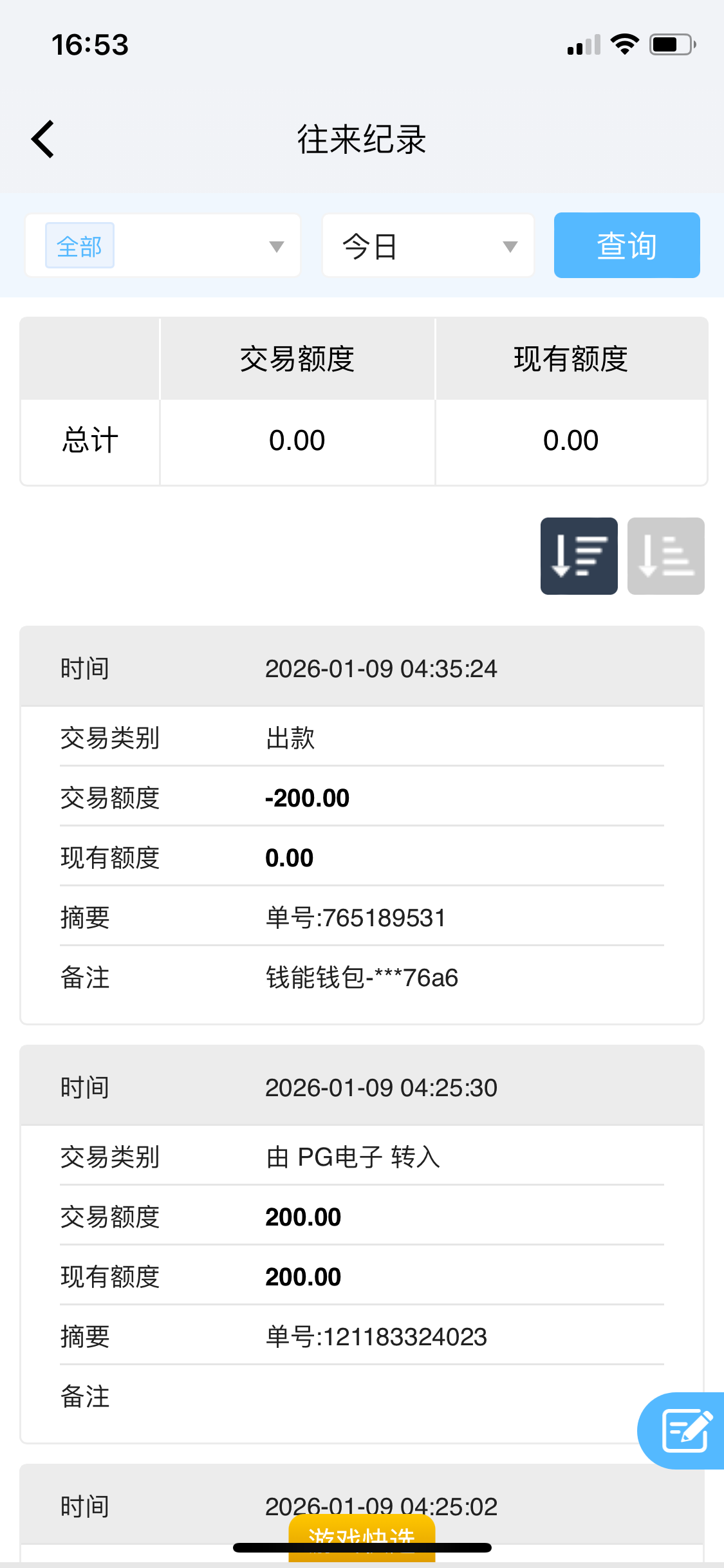Open the floating edit note button
724x1568 pixels.
(x=685, y=1430)
